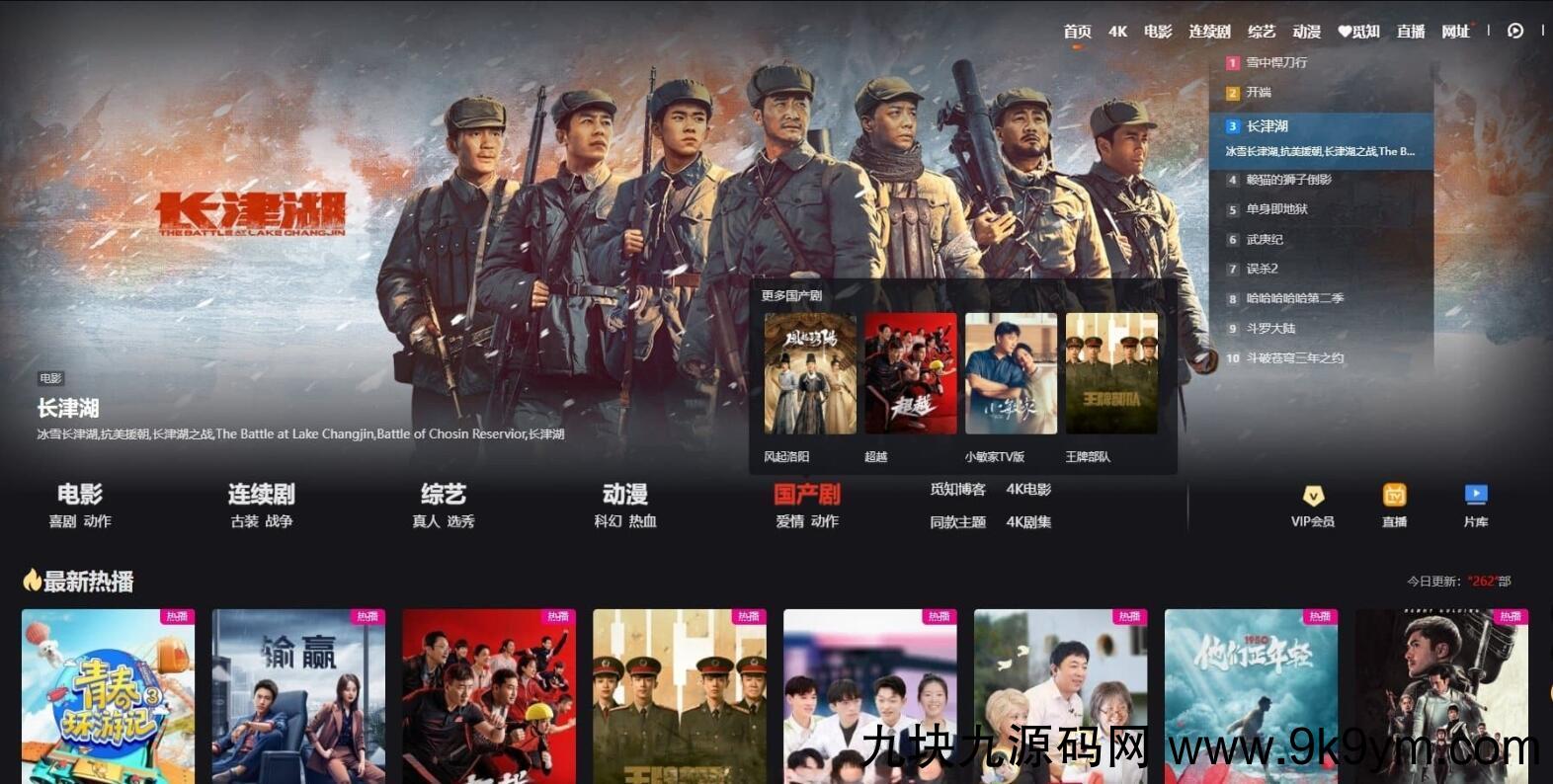Open 误杀2 from the ranking list
Viewport: 1553px width, 784px height.
coord(1262,269)
